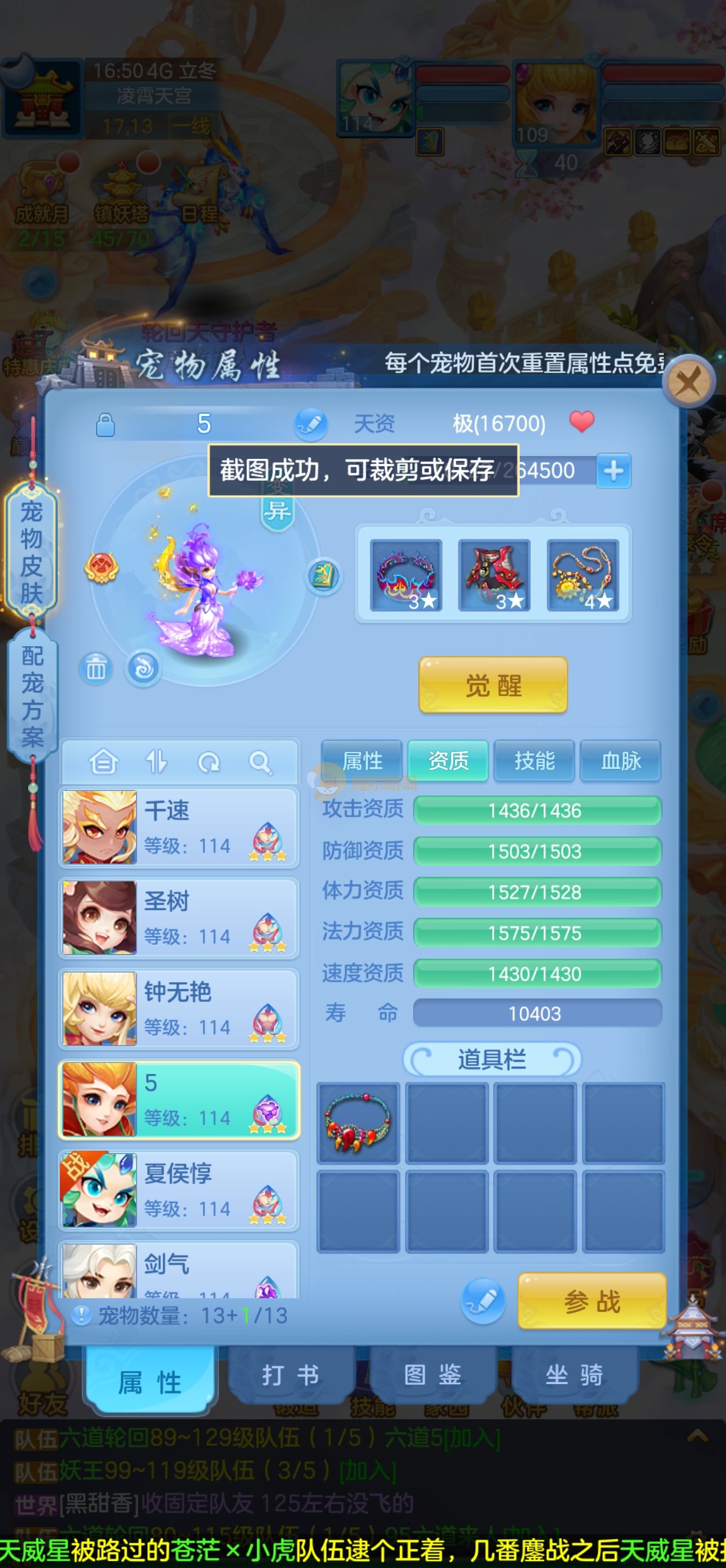Open the 配宠方案 side tab
The width and height of the screenshot is (726, 1568).
[32, 696]
